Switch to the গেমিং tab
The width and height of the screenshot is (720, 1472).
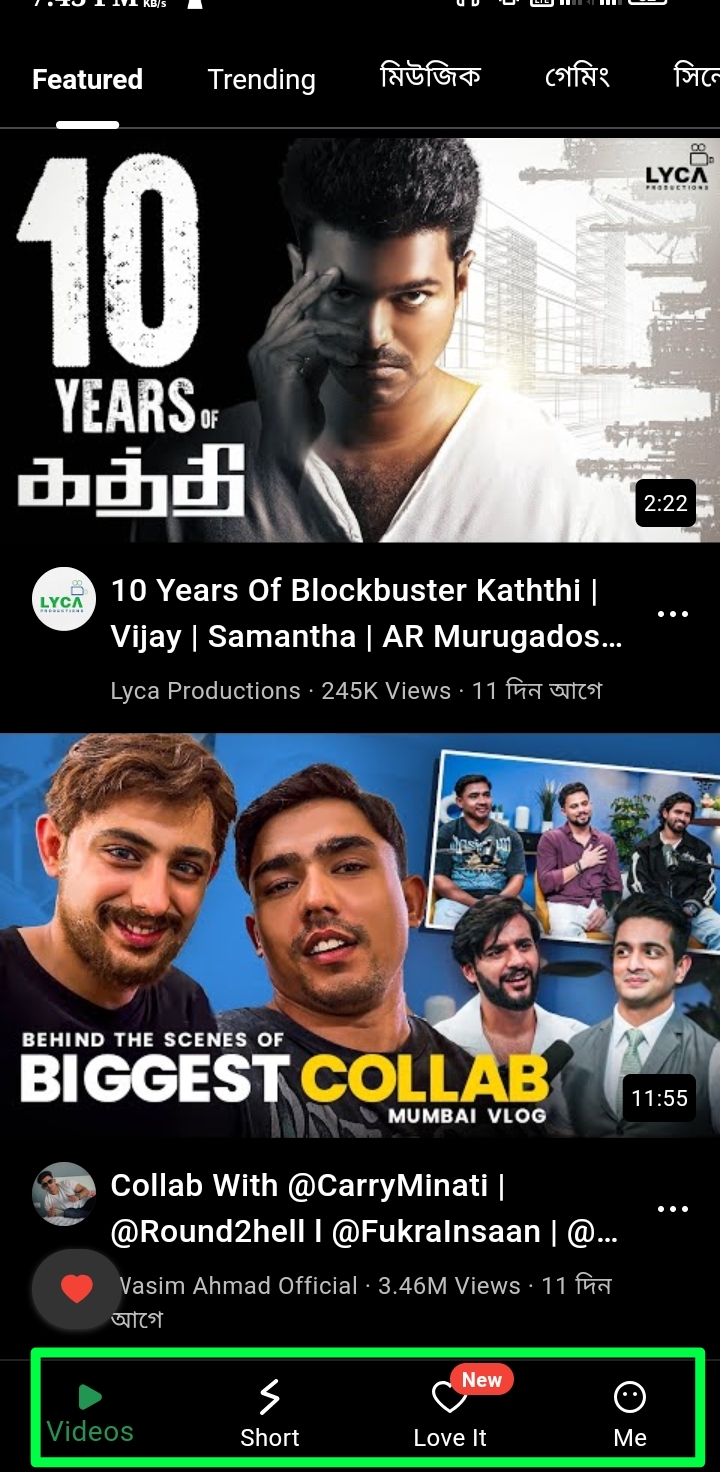pyautogui.click(x=577, y=77)
